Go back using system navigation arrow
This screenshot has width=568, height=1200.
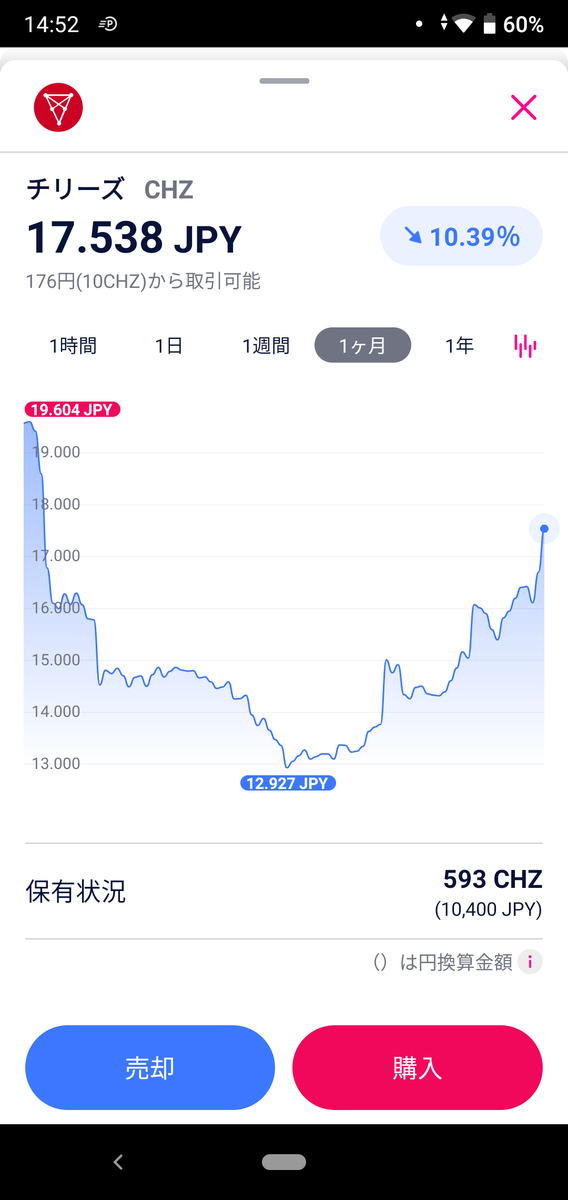(118, 1162)
